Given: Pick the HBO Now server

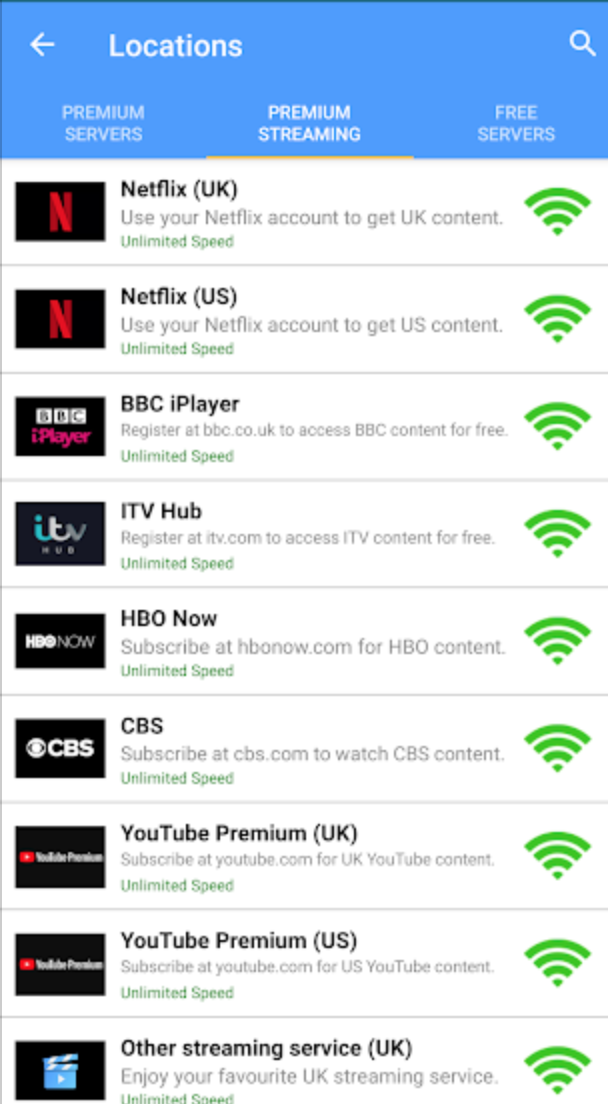Looking at the screenshot, I should (304, 641).
